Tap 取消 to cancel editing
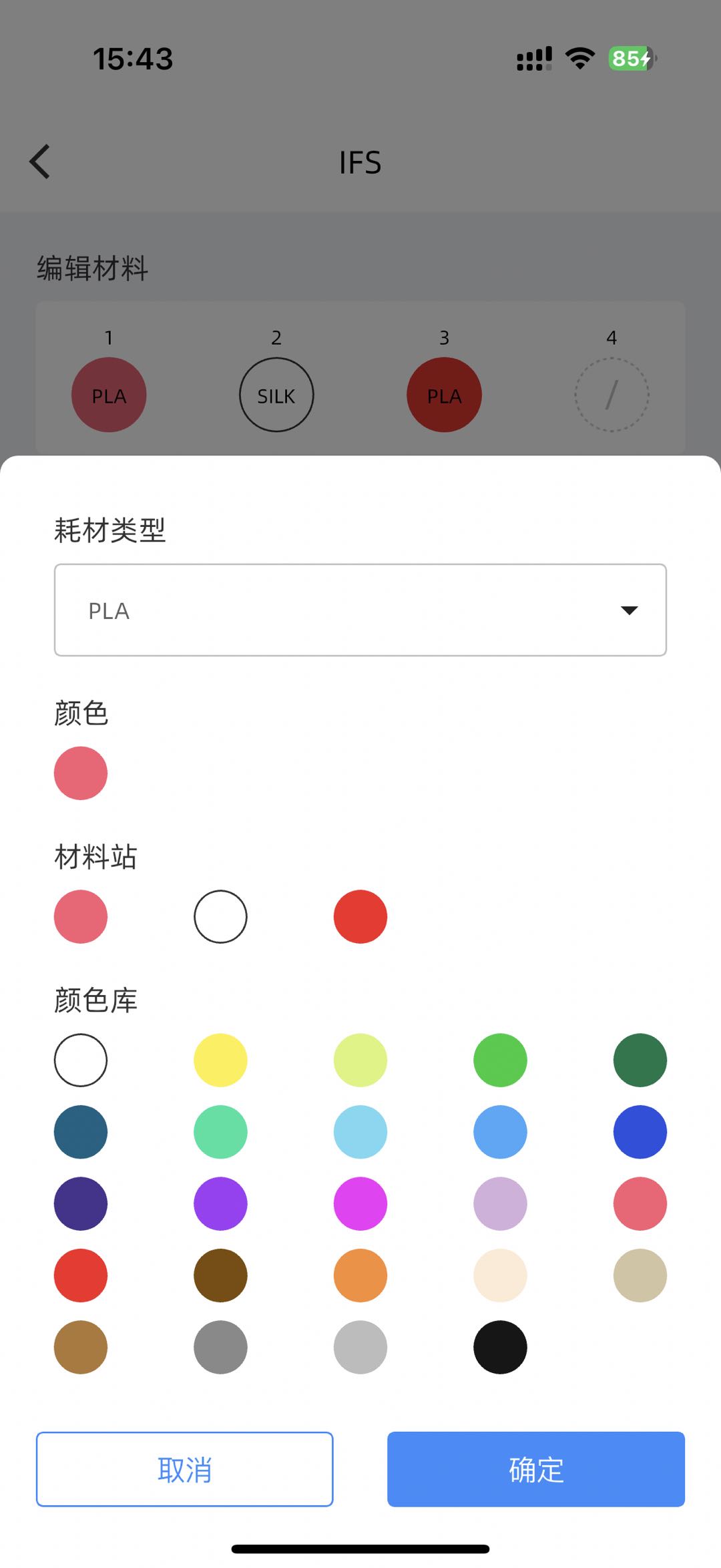This screenshot has width=721, height=1568. click(184, 1468)
